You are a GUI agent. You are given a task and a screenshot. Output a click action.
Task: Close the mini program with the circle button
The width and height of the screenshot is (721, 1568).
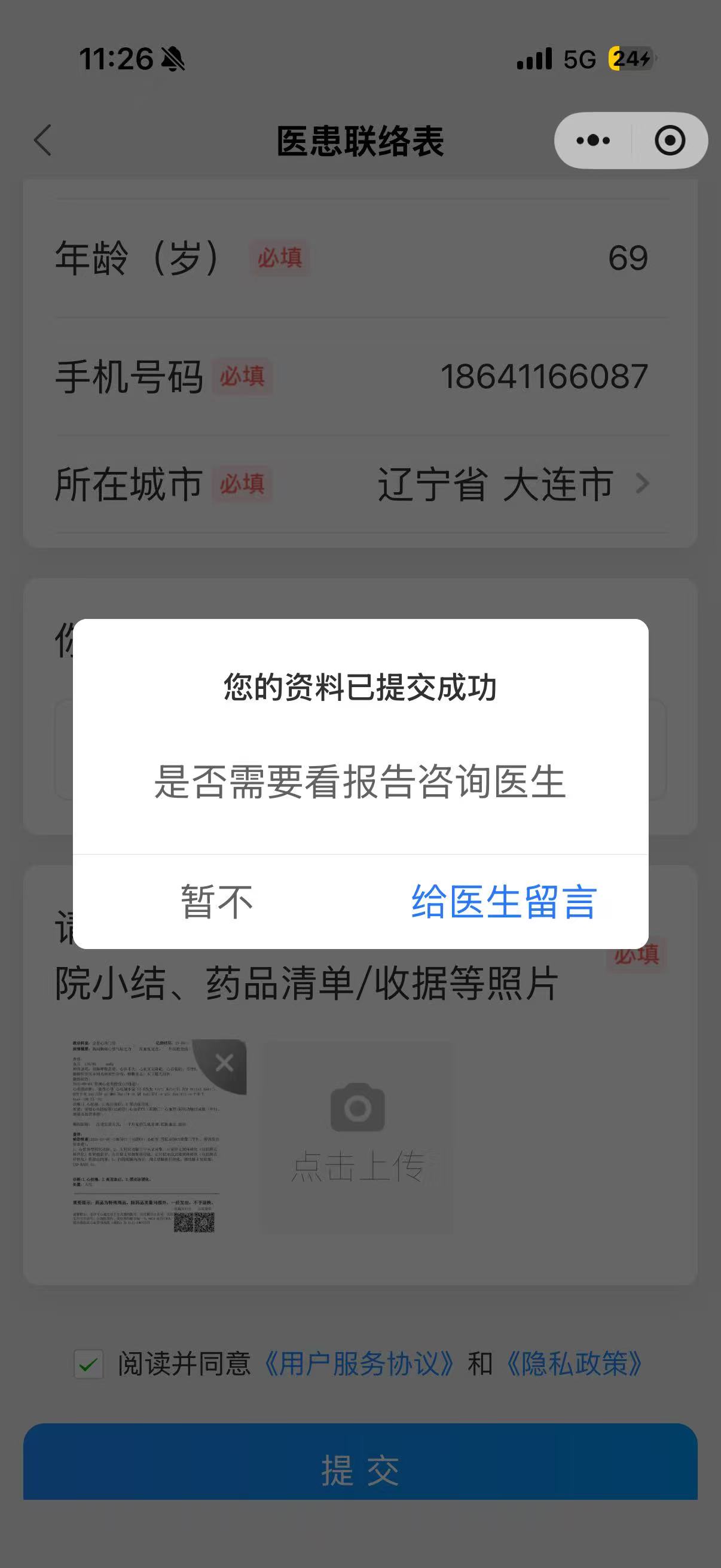point(669,141)
